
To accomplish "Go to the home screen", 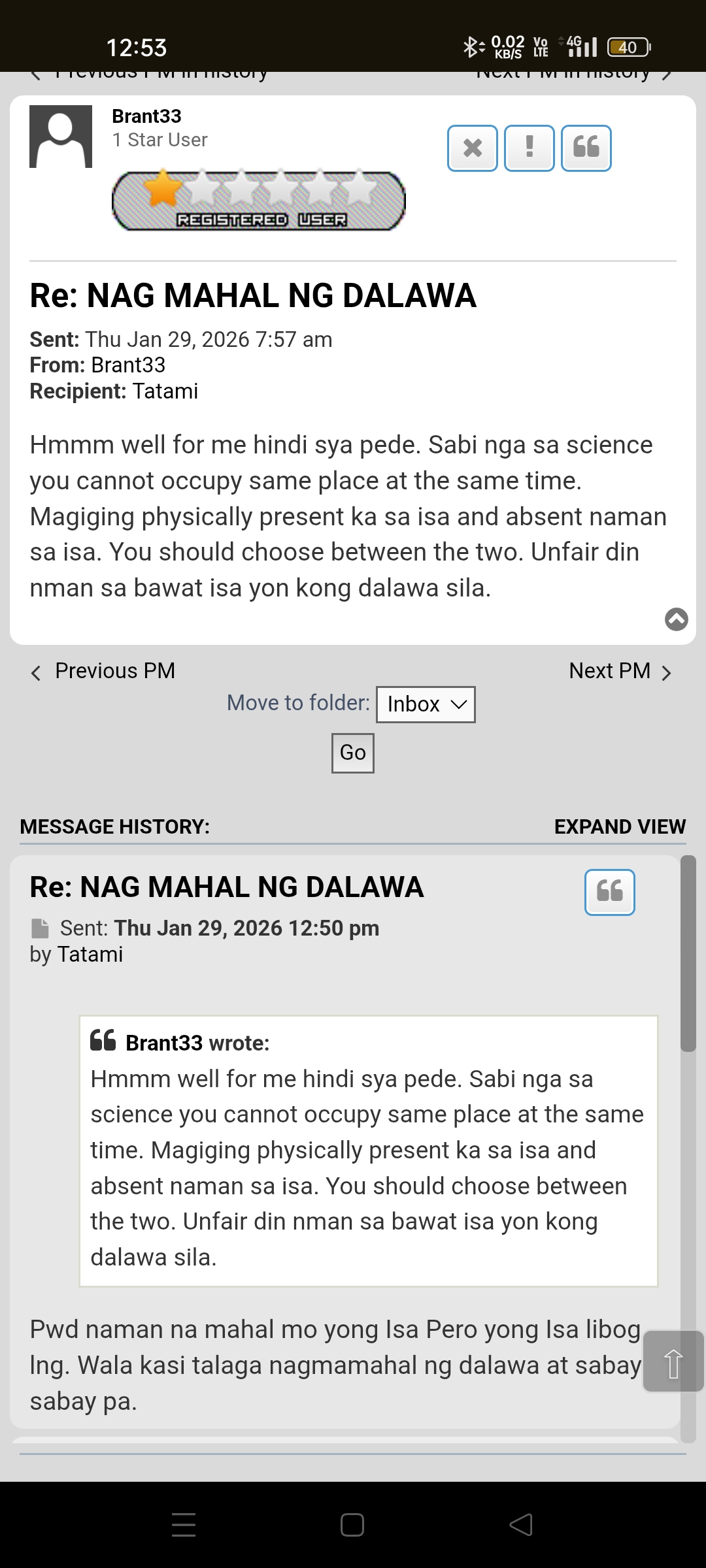I will pos(352,1525).
